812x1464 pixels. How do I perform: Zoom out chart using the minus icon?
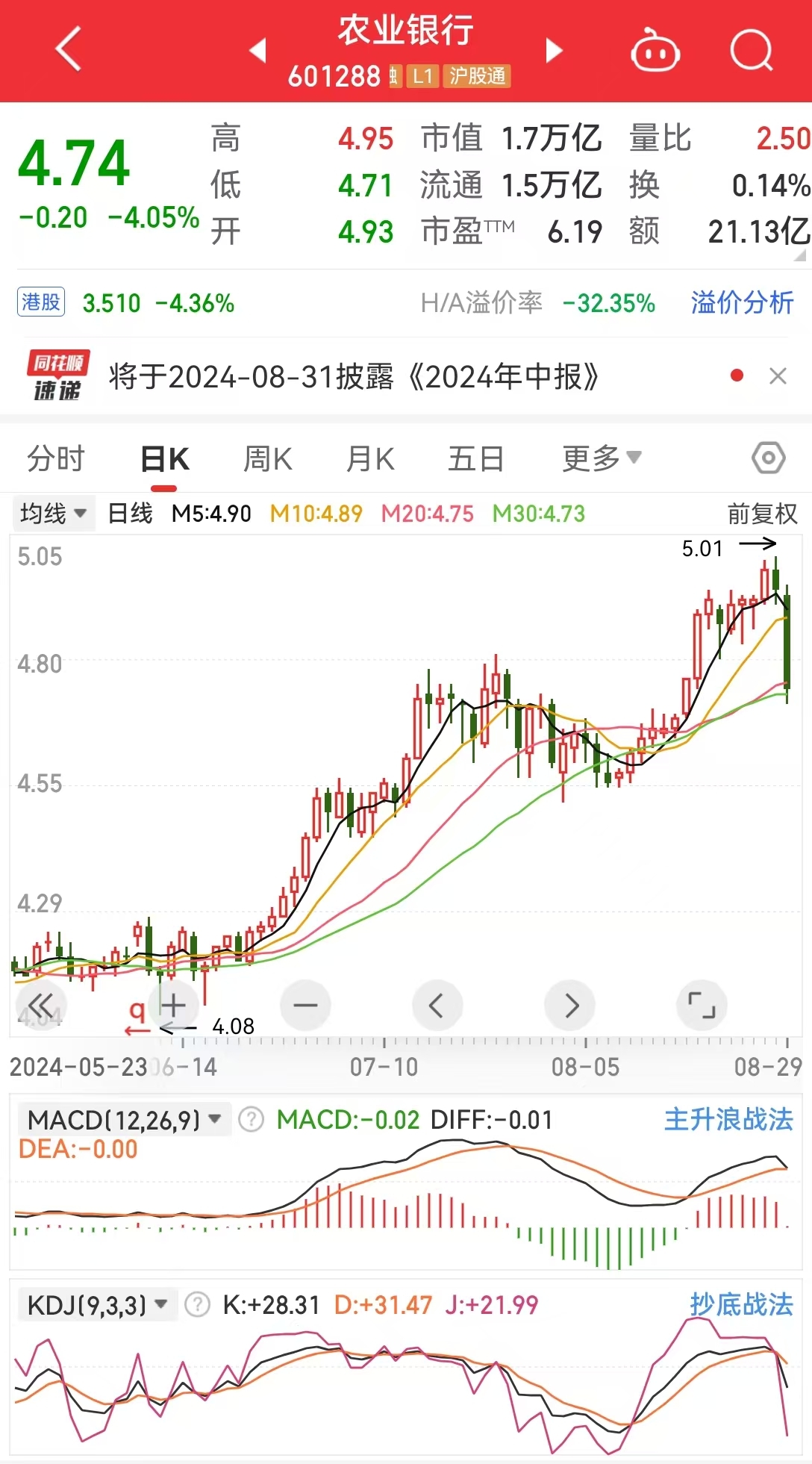click(306, 1005)
